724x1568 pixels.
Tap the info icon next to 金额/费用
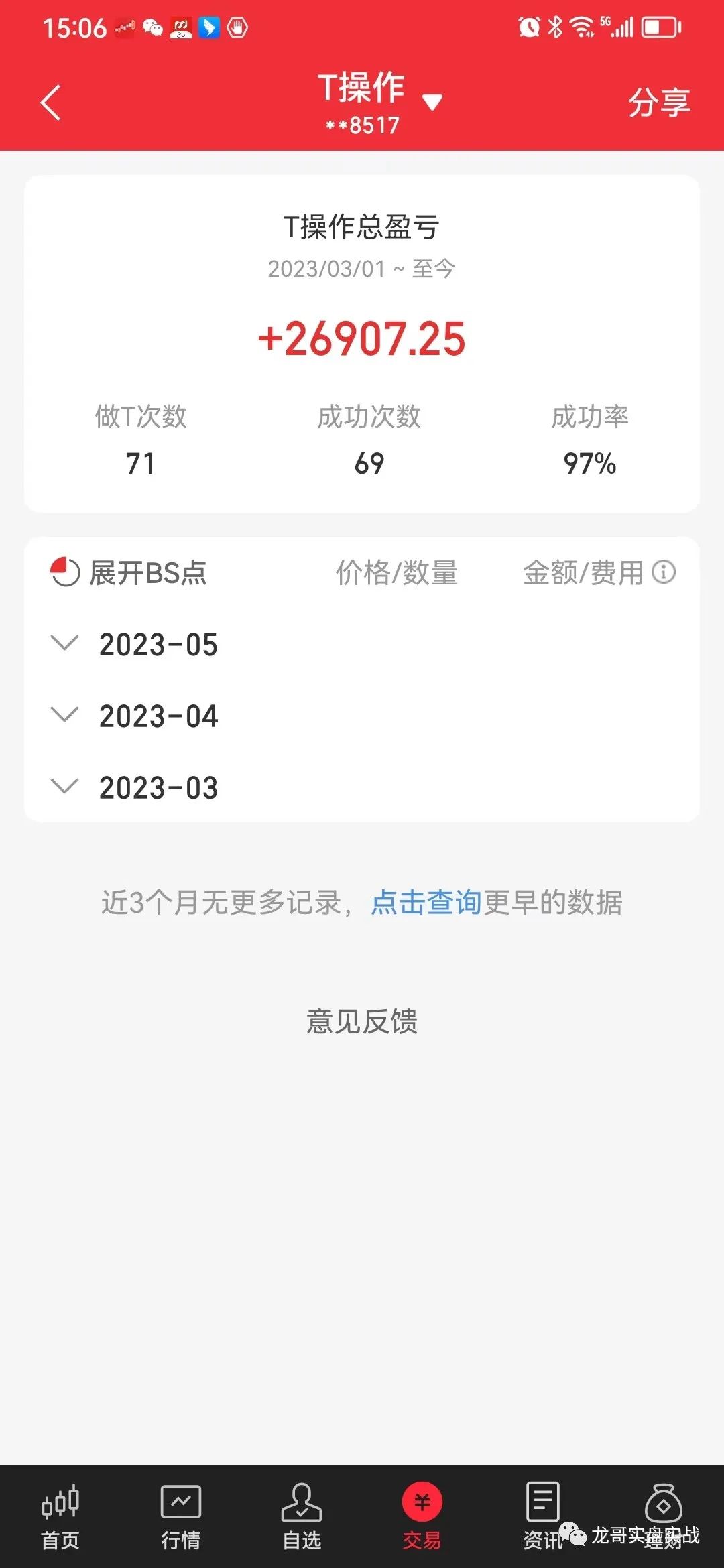[664, 573]
